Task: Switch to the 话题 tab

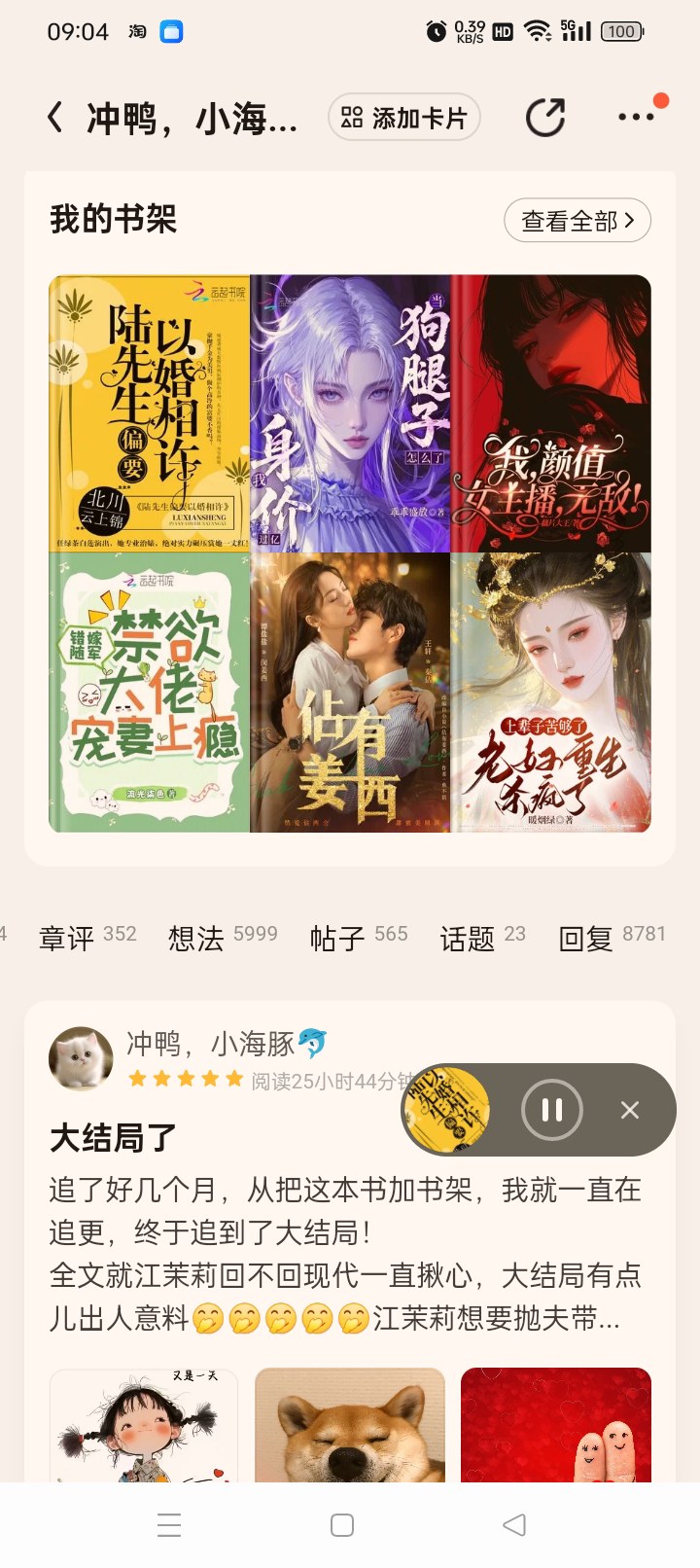Action: click(x=482, y=937)
